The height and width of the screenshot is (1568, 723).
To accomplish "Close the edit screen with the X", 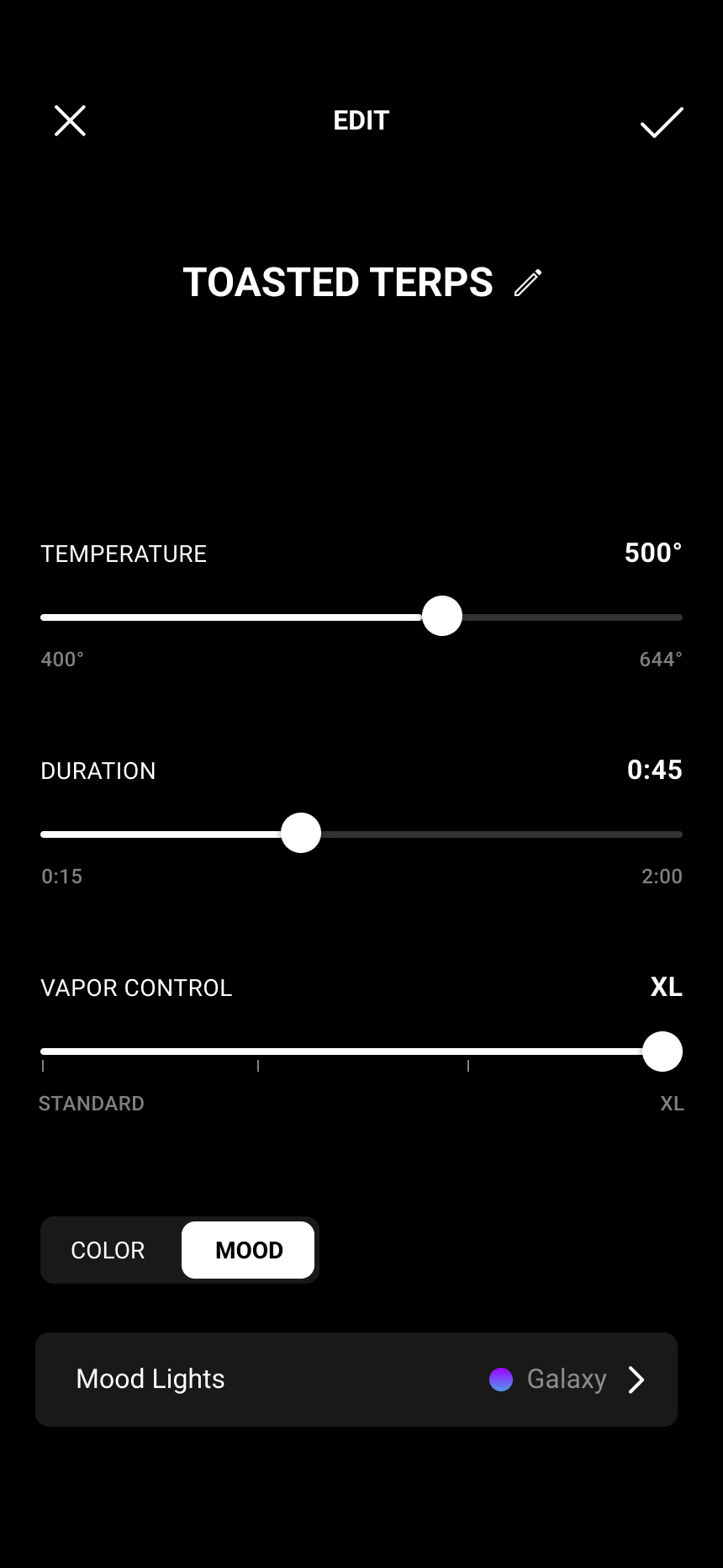I will click(70, 120).
